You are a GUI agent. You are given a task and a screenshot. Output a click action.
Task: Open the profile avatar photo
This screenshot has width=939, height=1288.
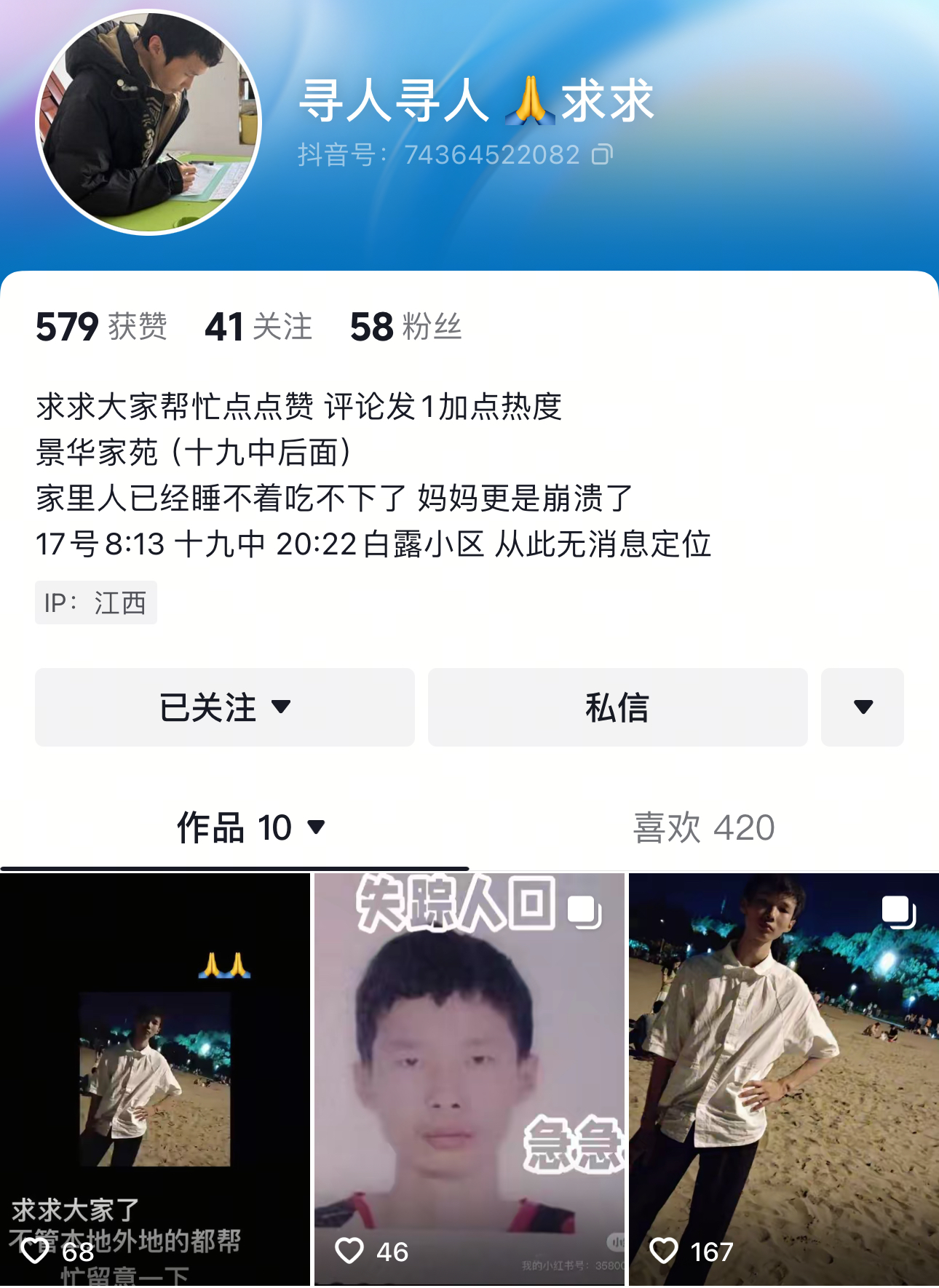(148, 122)
